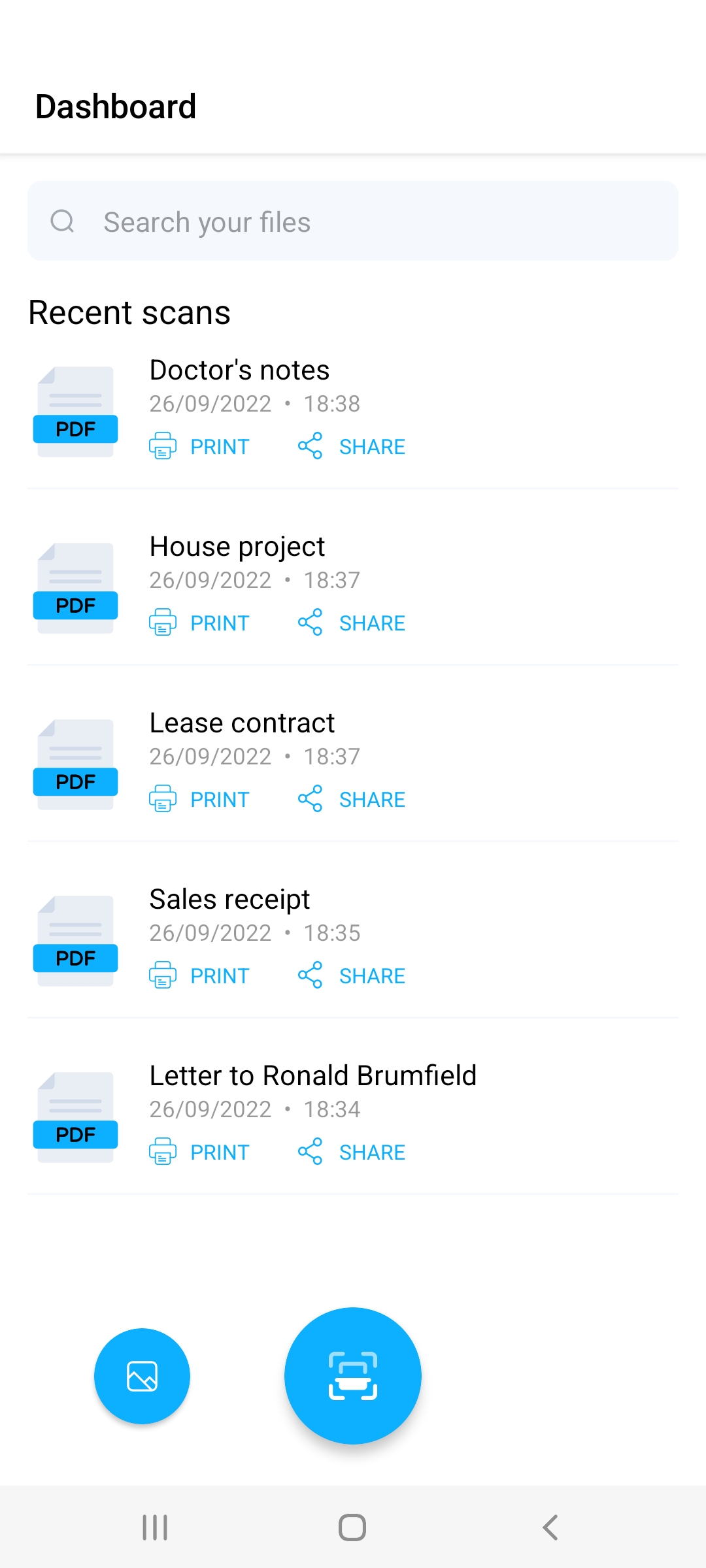The height and width of the screenshot is (1568, 706).
Task: Print the Lease contract scan
Action: [200, 800]
